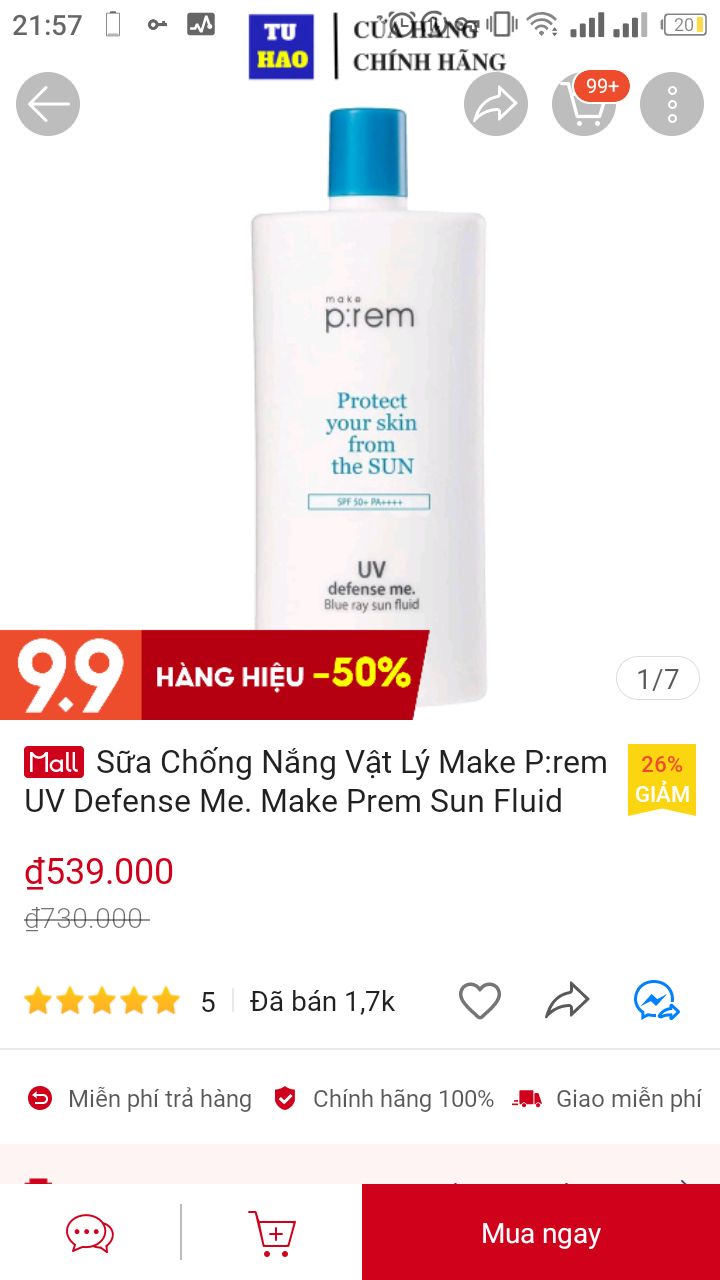Screen dimensions: 720x1280
Task: View Miễn phí trả hàng policy details
Action: 139,1099
